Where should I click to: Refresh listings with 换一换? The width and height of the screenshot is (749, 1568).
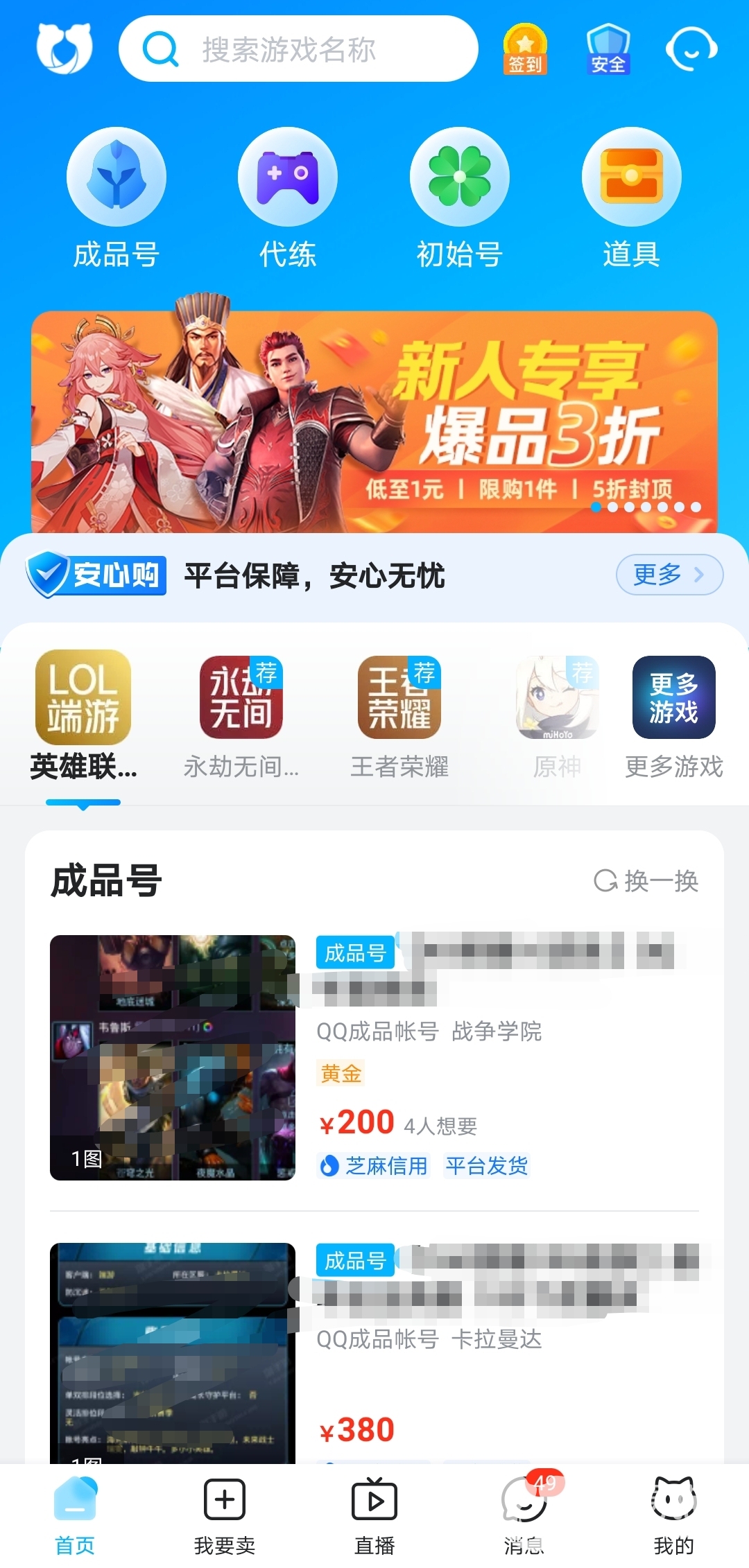[x=646, y=881]
